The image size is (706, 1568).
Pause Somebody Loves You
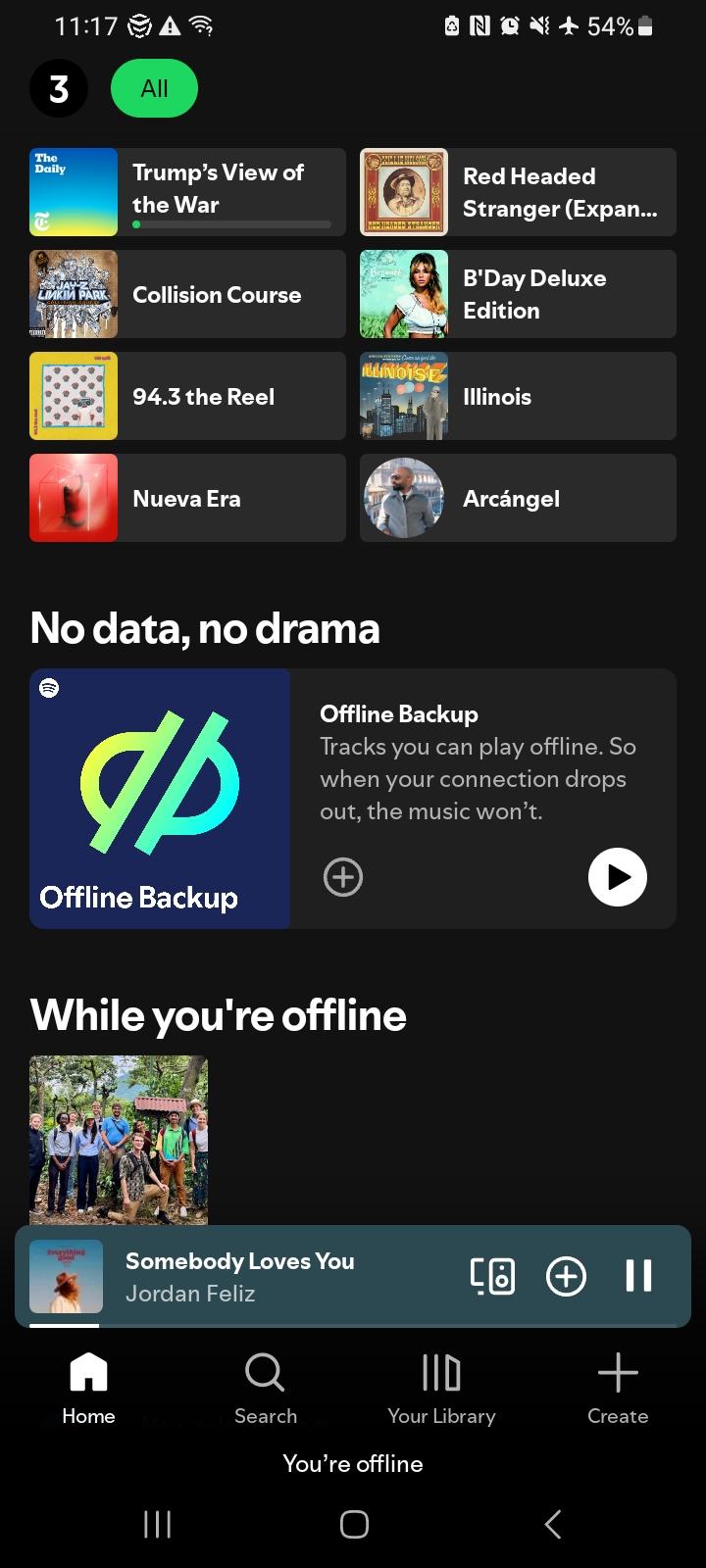(x=638, y=1276)
